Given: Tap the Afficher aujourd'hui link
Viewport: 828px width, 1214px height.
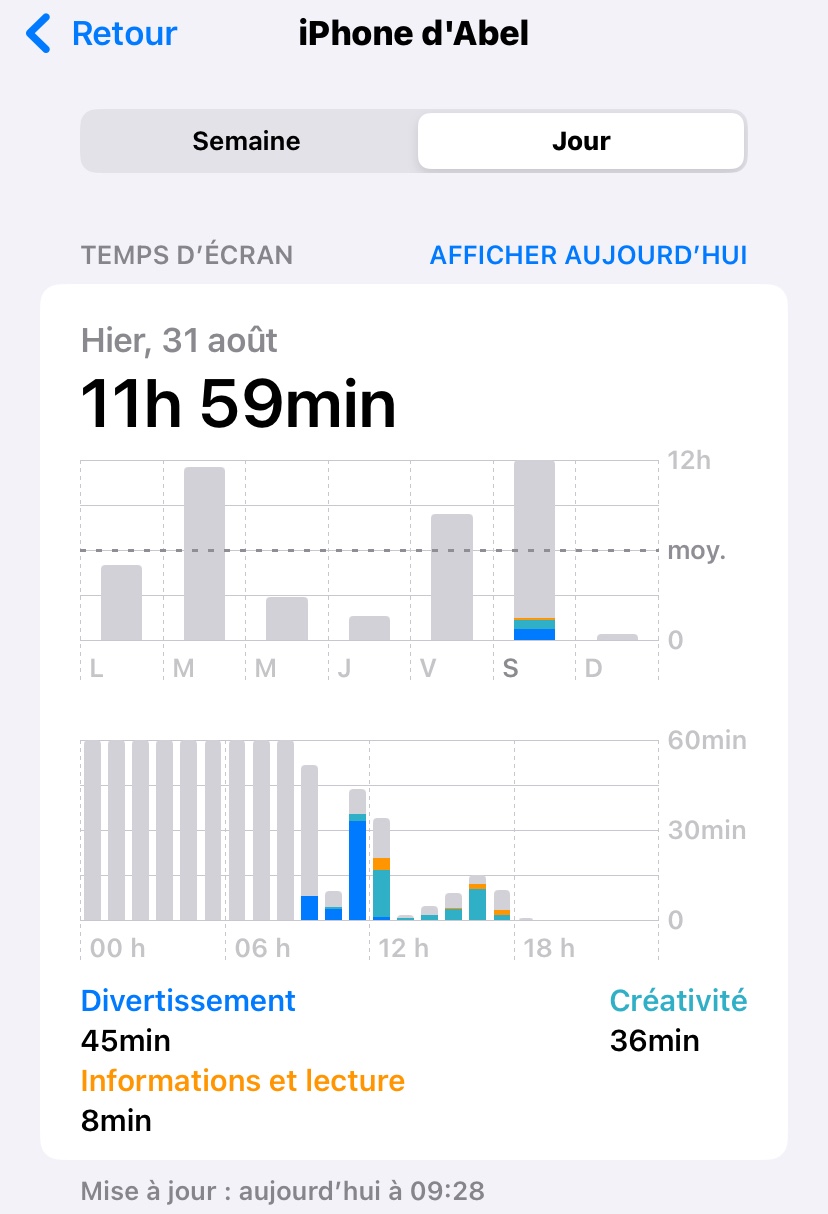Looking at the screenshot, I should pos(588,255).
